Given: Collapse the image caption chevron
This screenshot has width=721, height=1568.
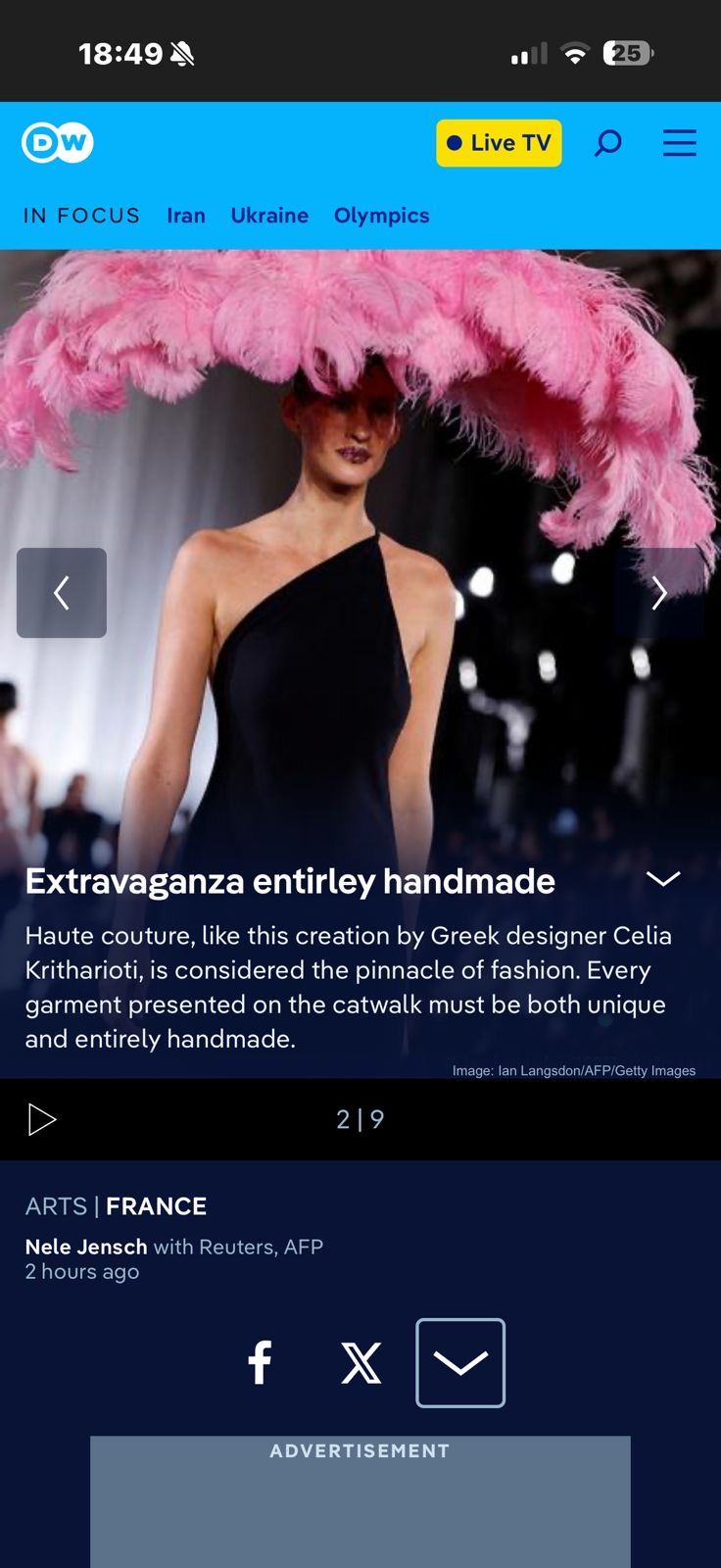Looking at the screenshot, I should pos(663,878).
